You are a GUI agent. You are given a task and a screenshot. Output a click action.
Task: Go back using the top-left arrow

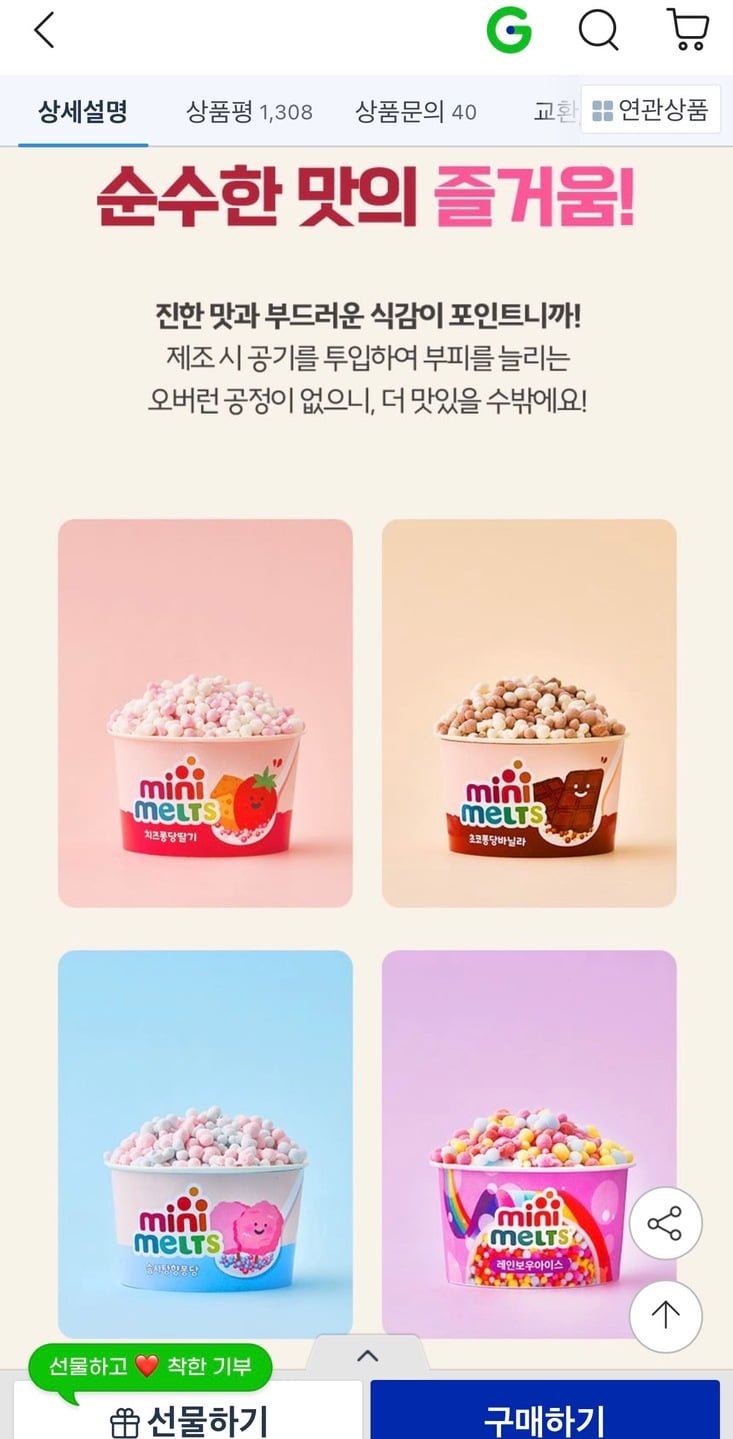pyautogui.click(x=44, y=31)
